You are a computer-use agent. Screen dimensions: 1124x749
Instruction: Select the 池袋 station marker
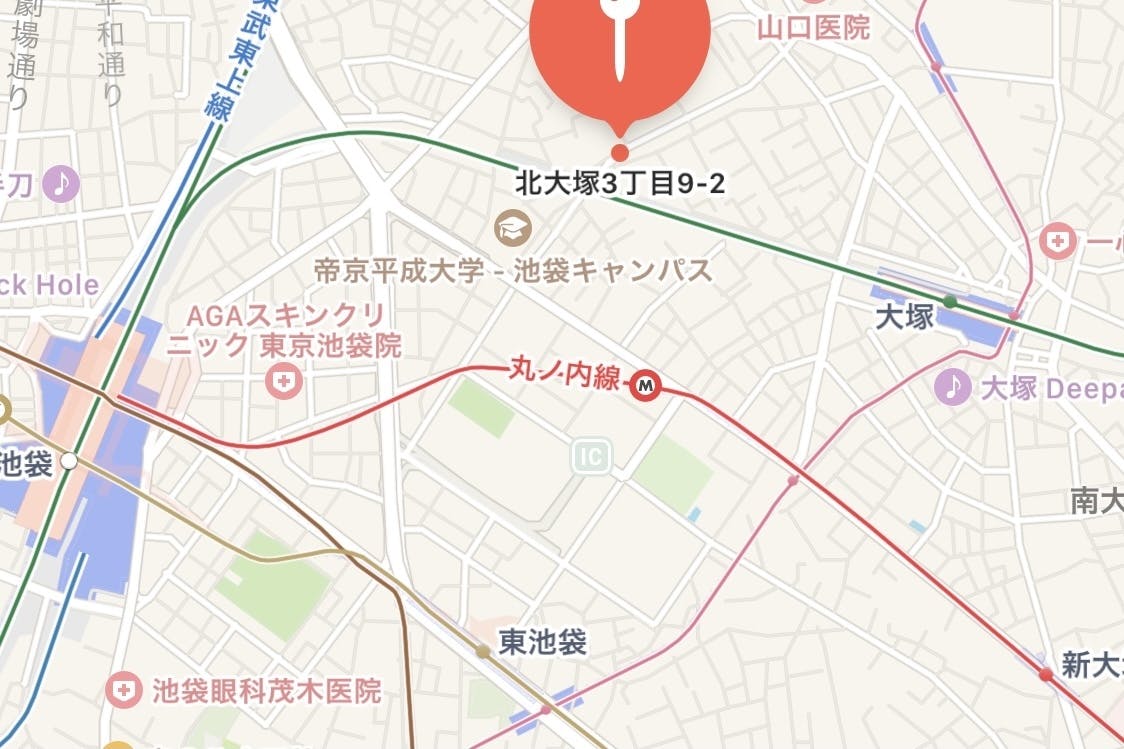click(69, 461)
